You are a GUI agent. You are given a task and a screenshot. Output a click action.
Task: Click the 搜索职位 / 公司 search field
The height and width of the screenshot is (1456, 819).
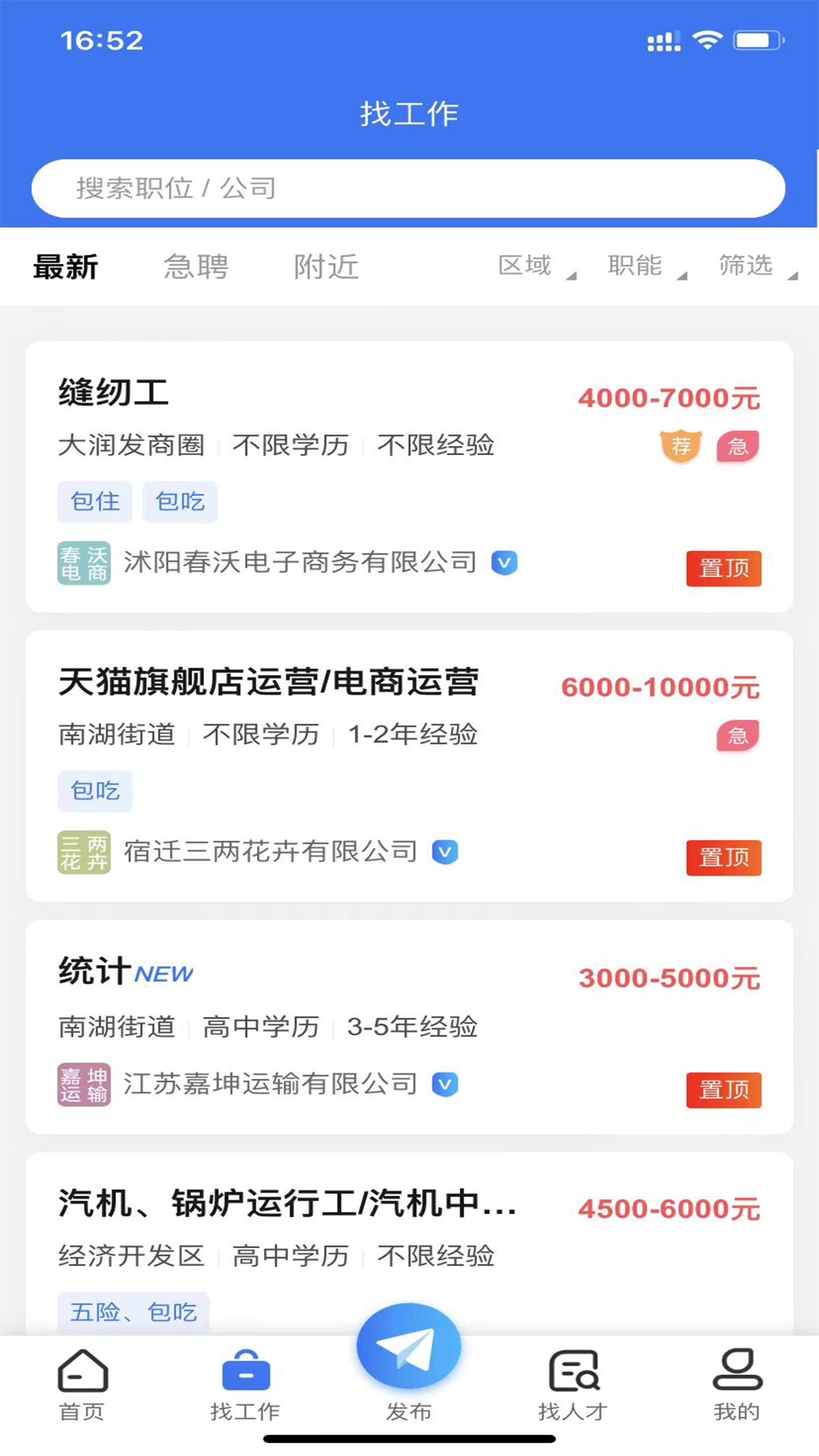pos(409,188)
